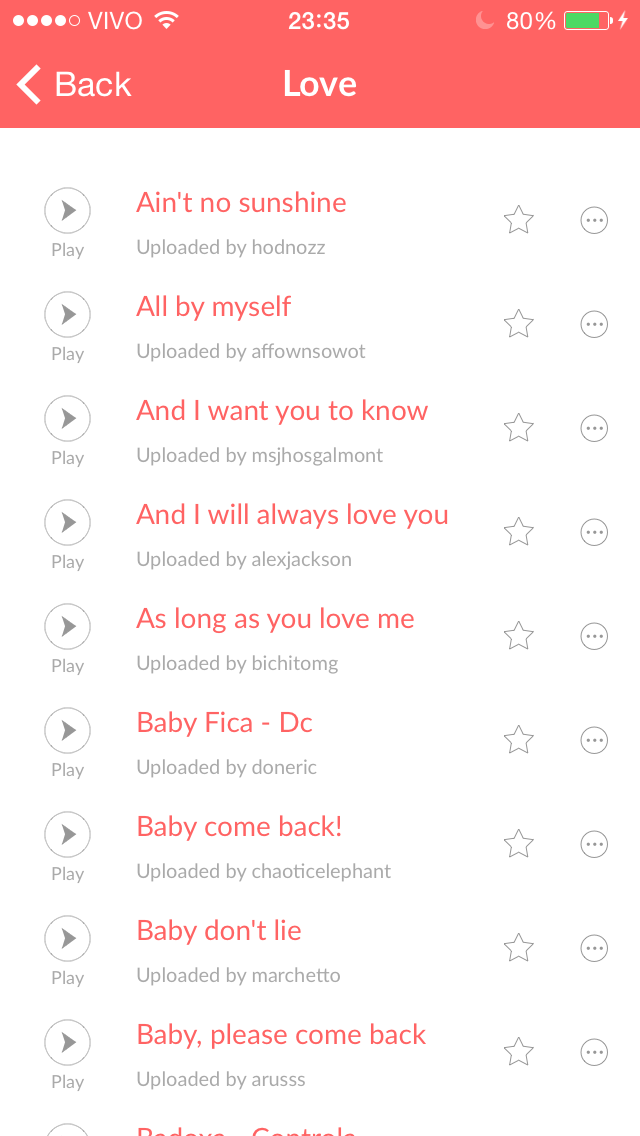Go back using the Back button
Viewport: 640px width, 1136px height.
pos(74,85)
